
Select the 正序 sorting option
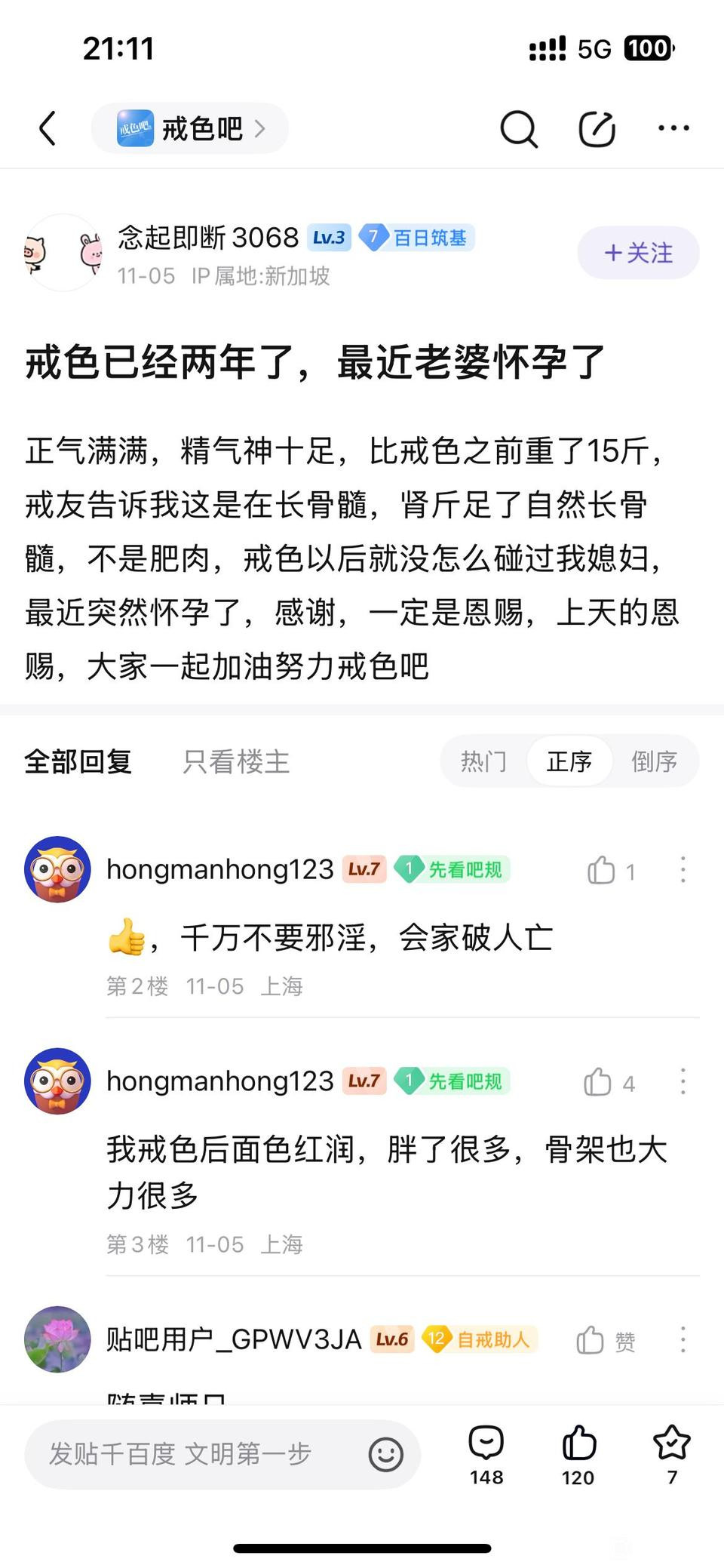click(569, 761)
